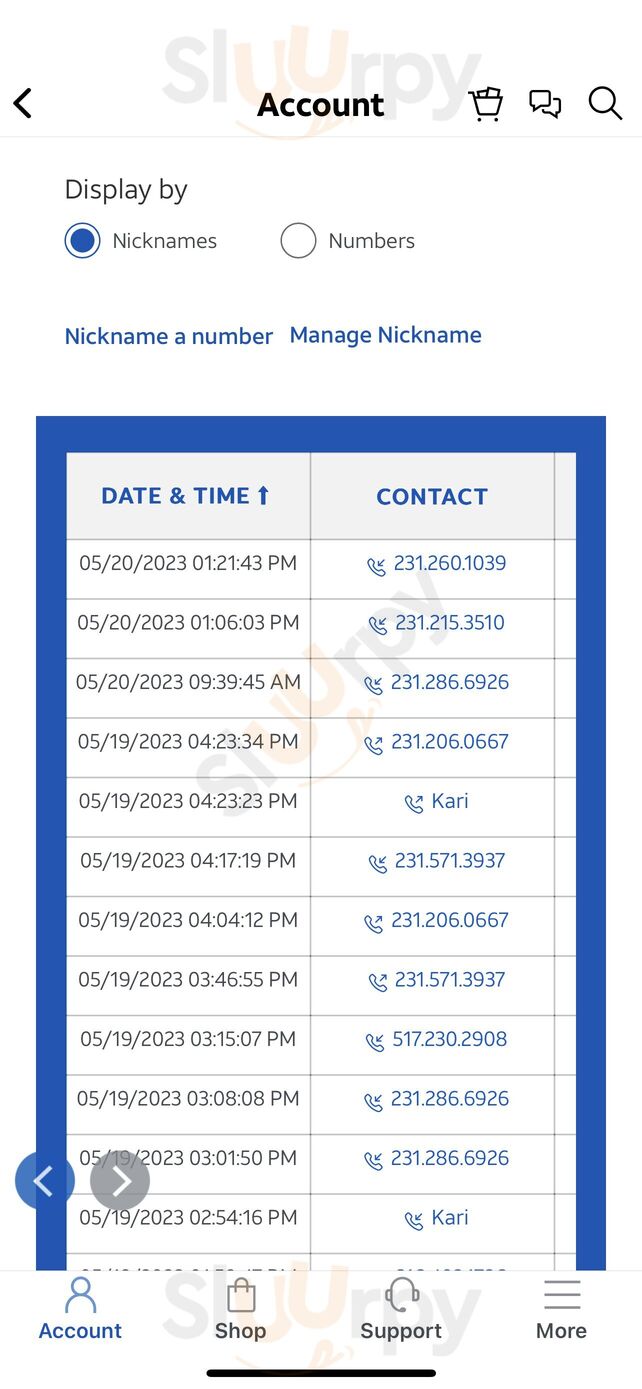Open the shopping cart

pyautogui.click(x=486, y=103)
